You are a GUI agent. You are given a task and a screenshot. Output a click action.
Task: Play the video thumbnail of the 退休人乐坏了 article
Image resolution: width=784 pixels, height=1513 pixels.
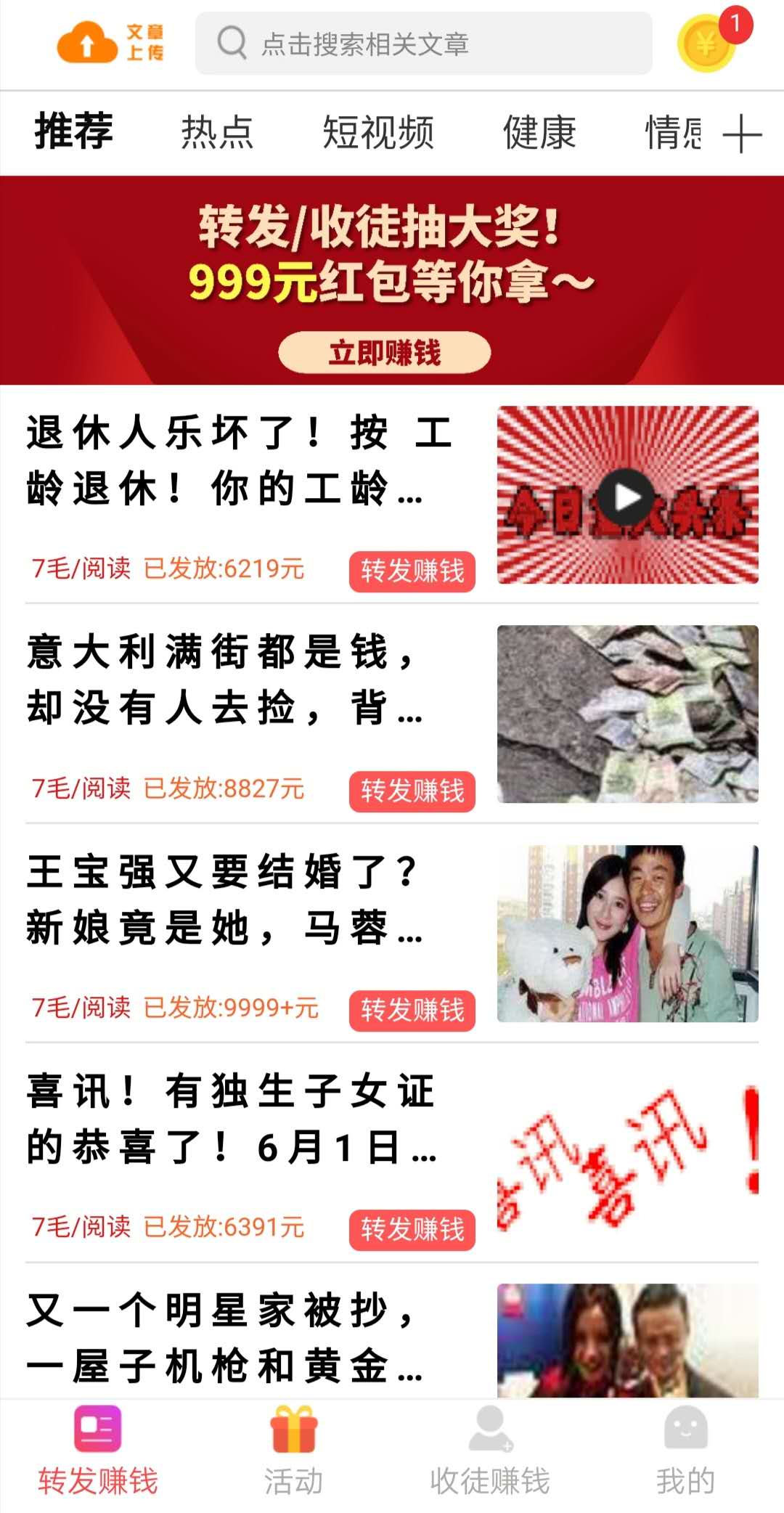pos(628,495)
